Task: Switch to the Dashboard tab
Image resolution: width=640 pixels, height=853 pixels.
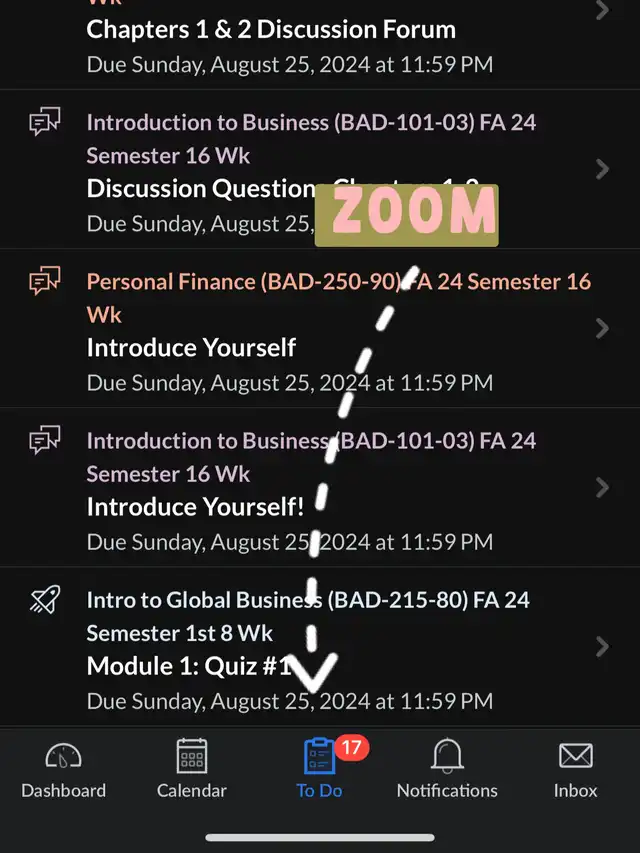Action: point(64,770)
